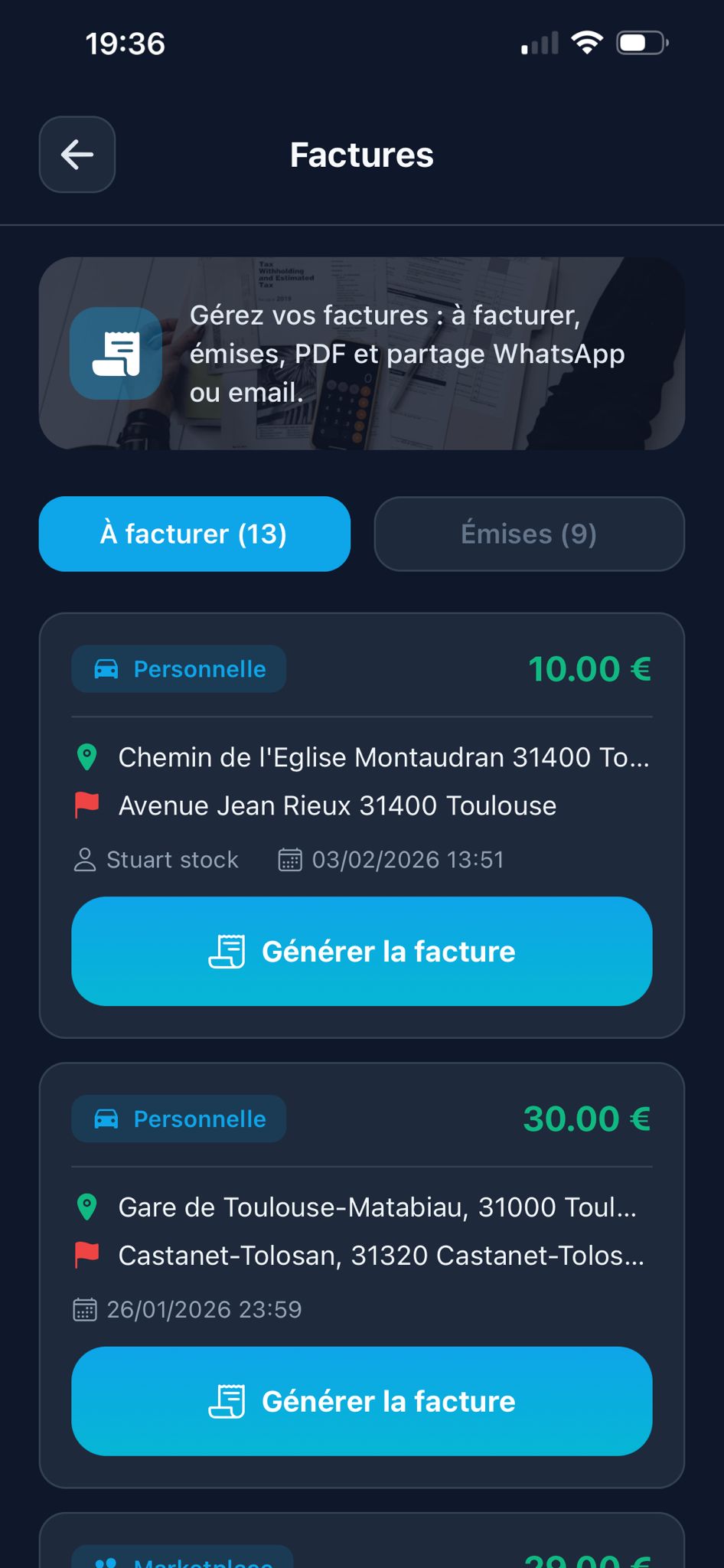
Task: Open the Chemin de l'Eglise Montaudran ride card
Action: coord(383,758)
